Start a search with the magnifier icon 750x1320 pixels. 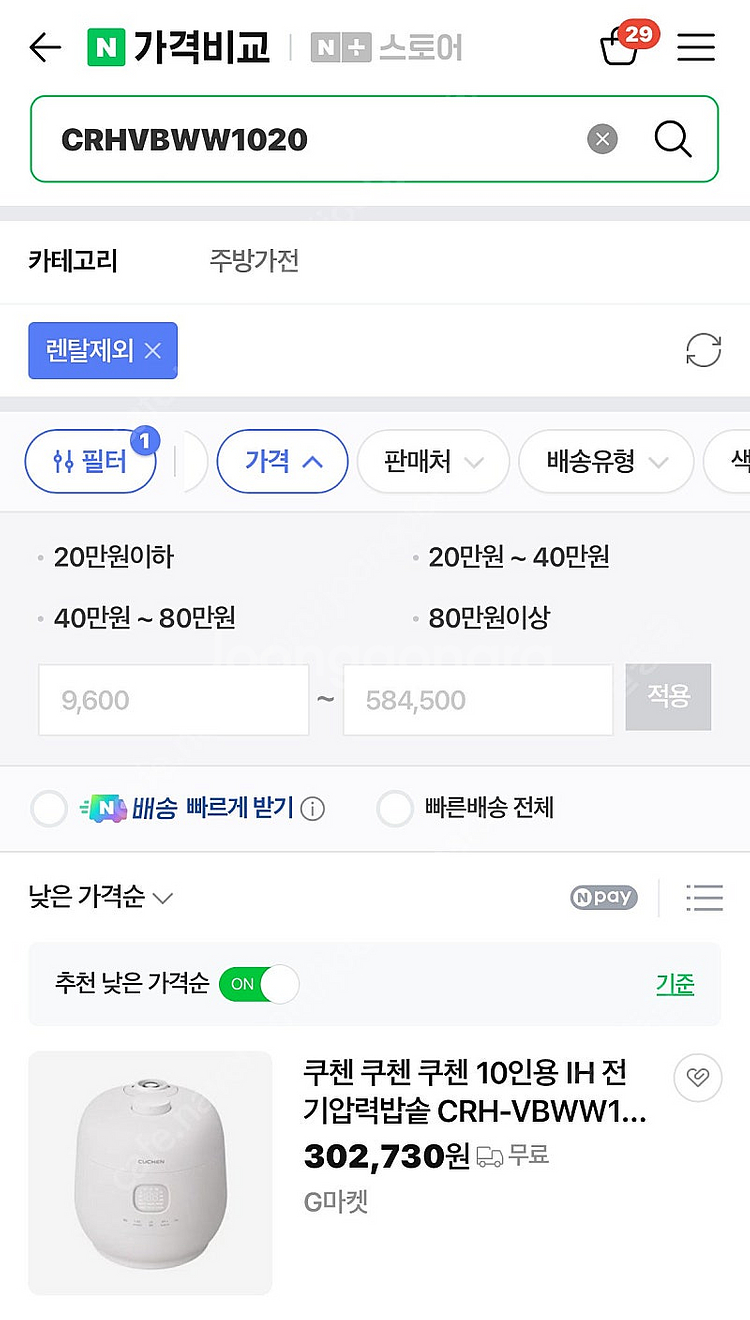click(x=672, y=139)
